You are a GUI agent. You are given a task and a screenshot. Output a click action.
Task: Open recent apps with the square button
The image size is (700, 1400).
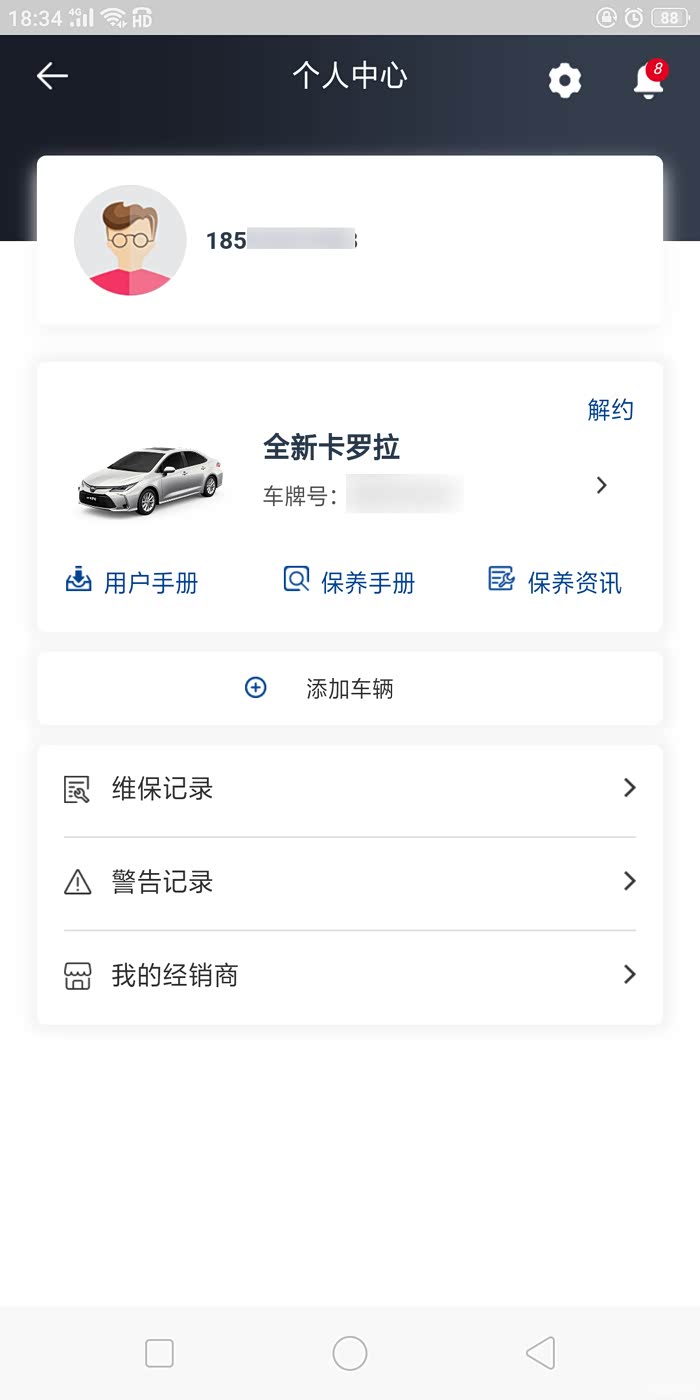point(159,1353)
